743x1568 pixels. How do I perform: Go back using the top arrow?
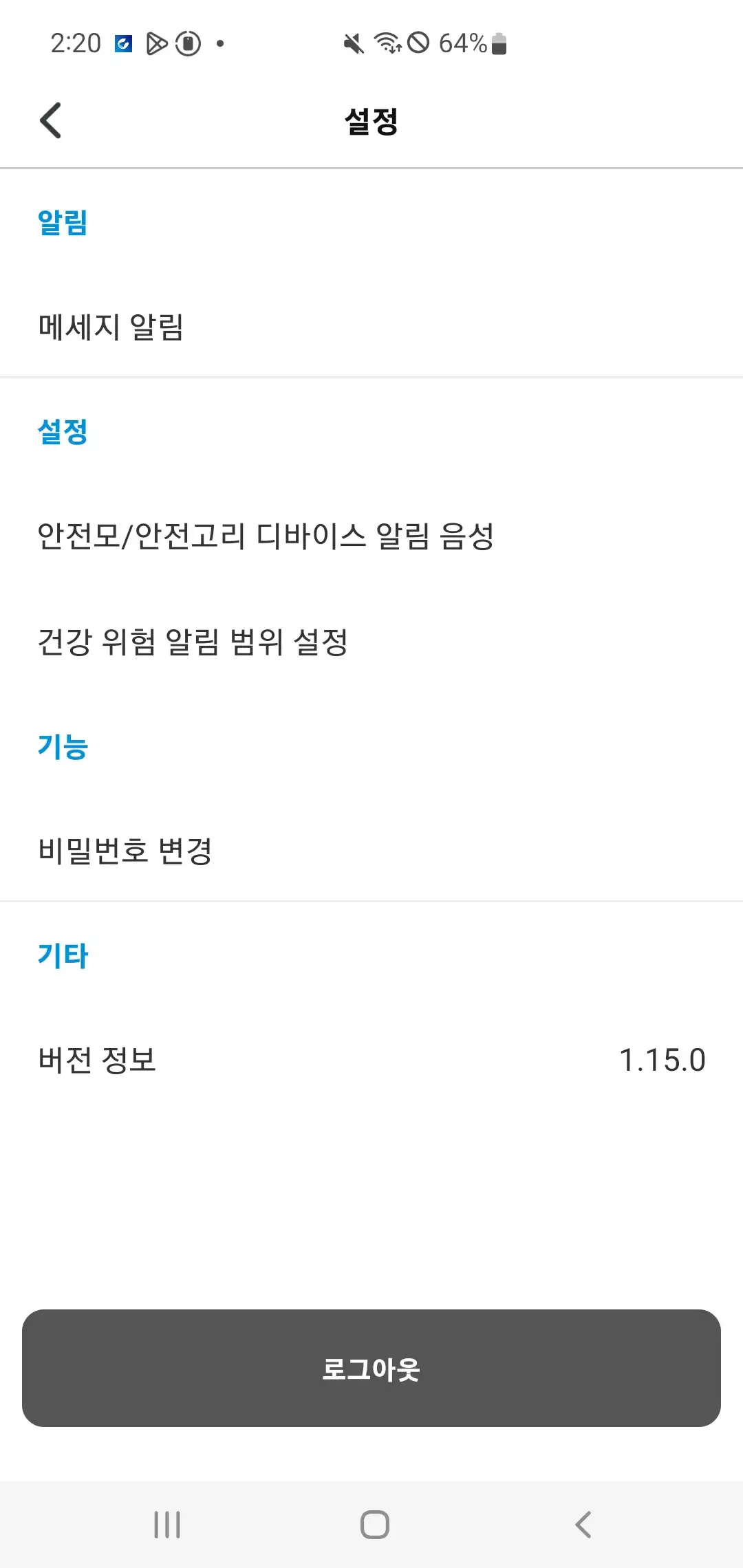51,120
